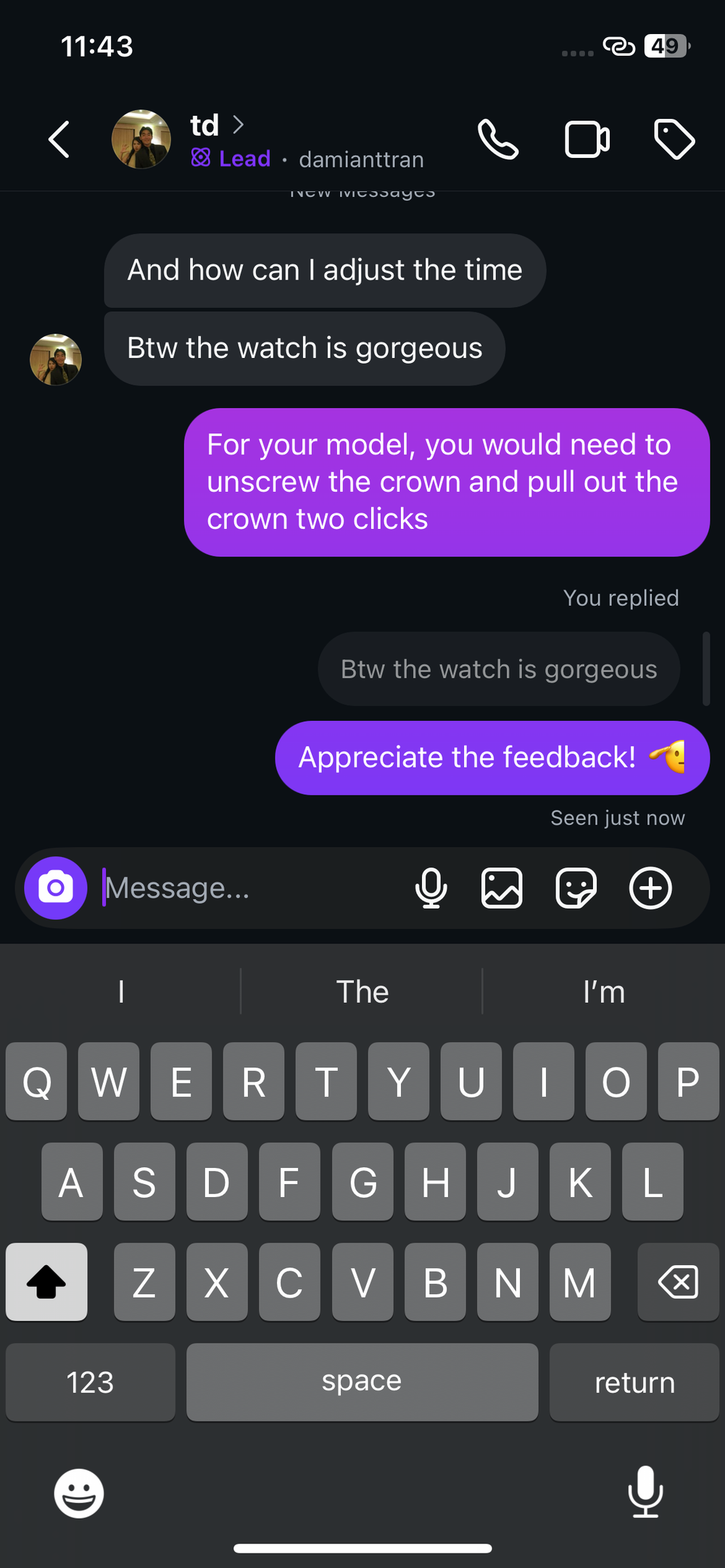The width and height of the screenshot is (725, 1568).
Task: Open the photo gallery picker
Action: (502, 888)
